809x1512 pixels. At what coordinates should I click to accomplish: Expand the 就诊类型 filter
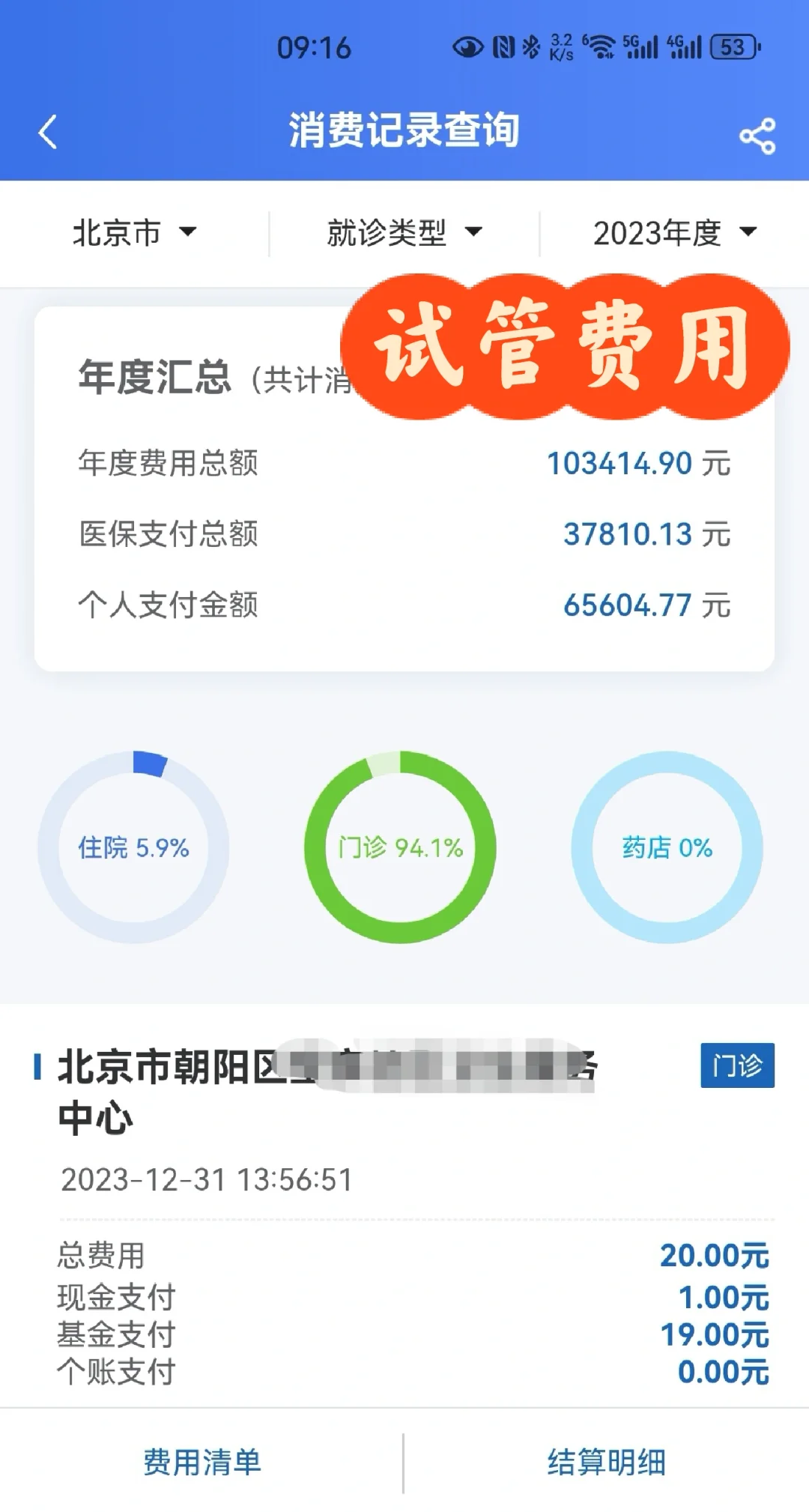point(404,233)
